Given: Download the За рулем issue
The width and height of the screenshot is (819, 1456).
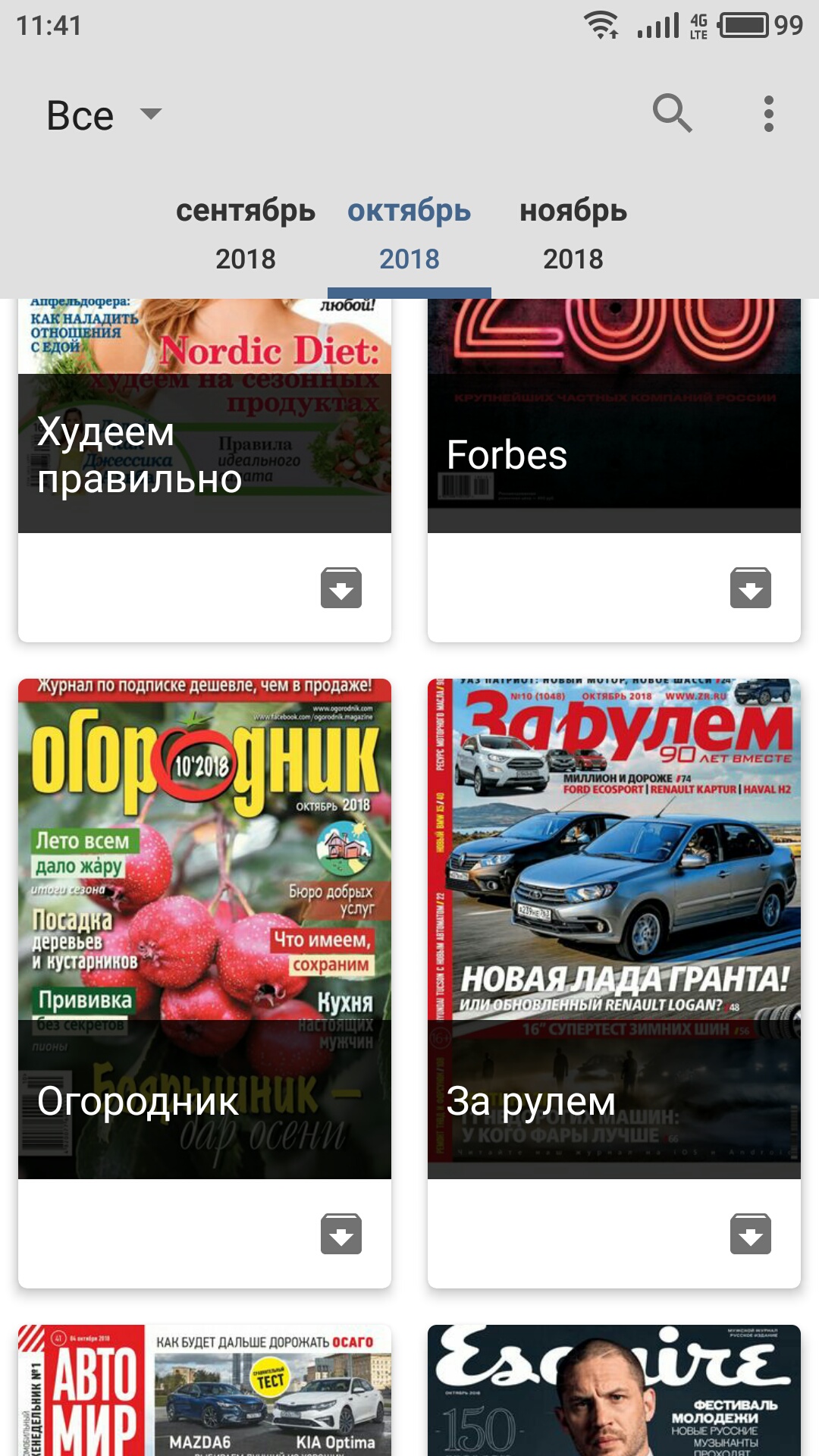Looking at the screenshot, I should coord(751,1234).
